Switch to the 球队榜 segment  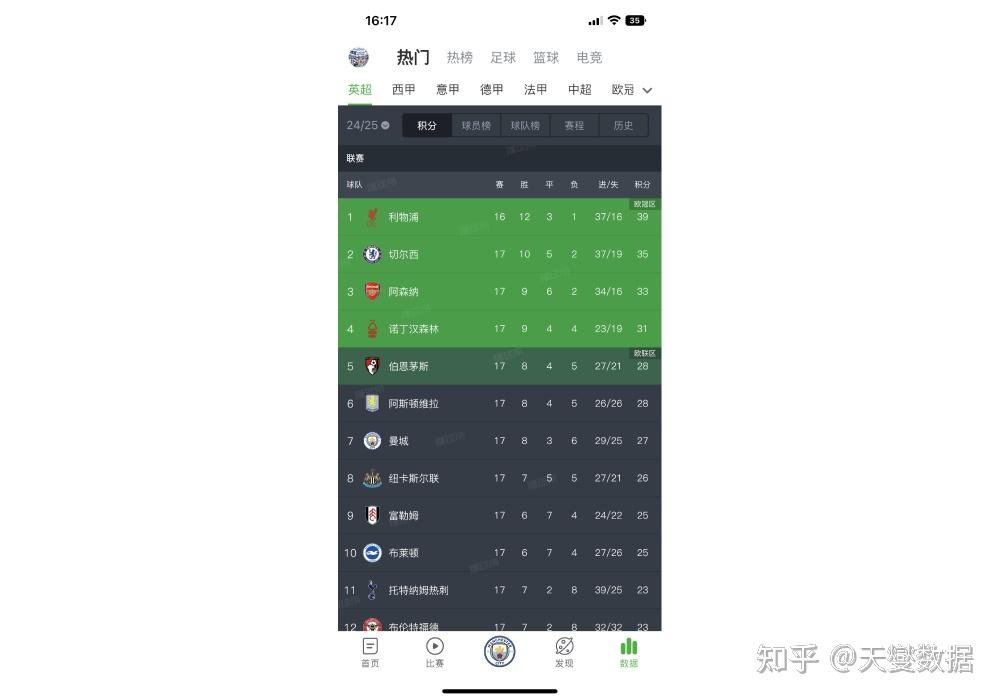click(x=525, y=126)
